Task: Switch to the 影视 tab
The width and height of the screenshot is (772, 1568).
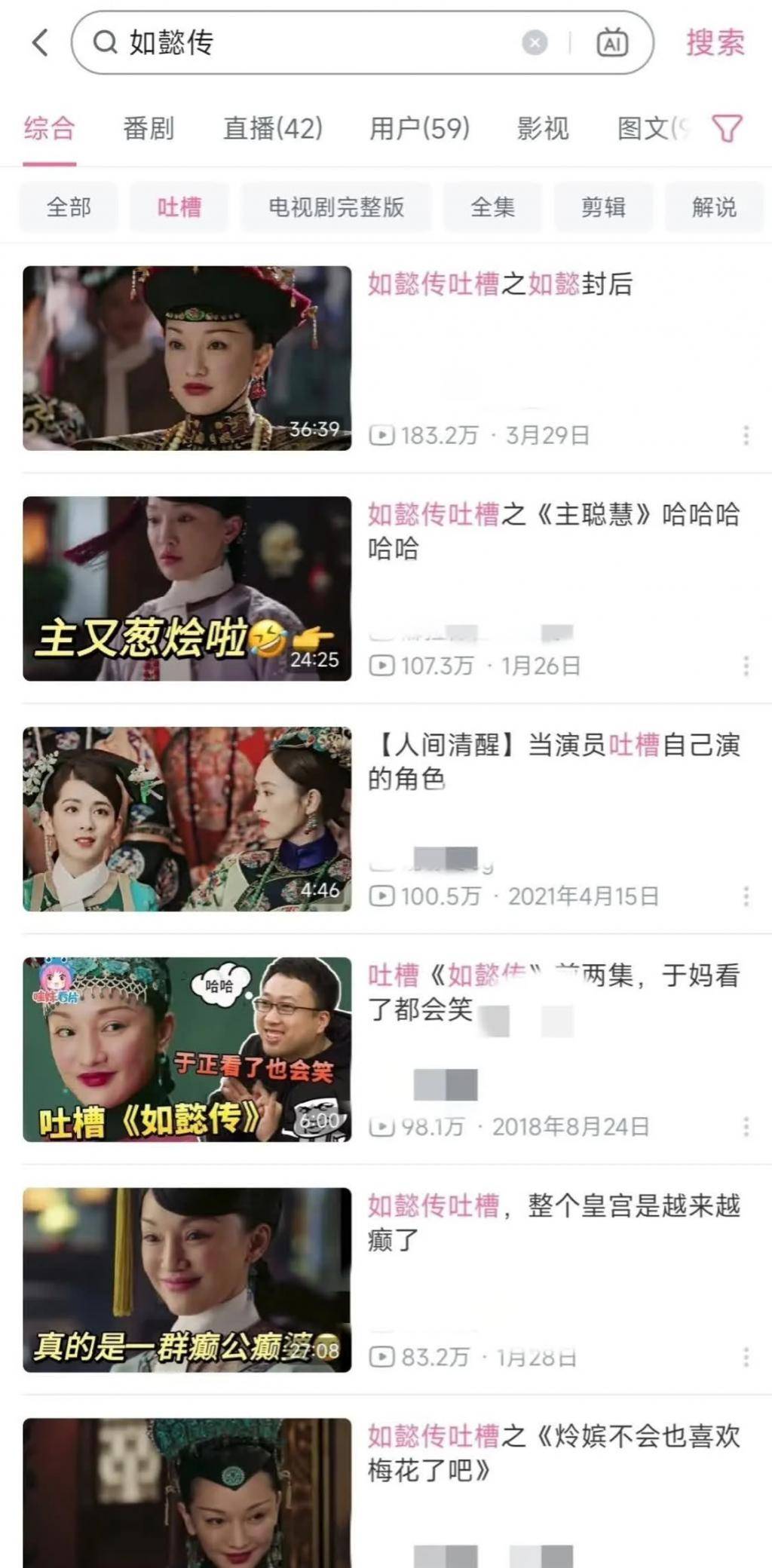Action: click(543, 129)
